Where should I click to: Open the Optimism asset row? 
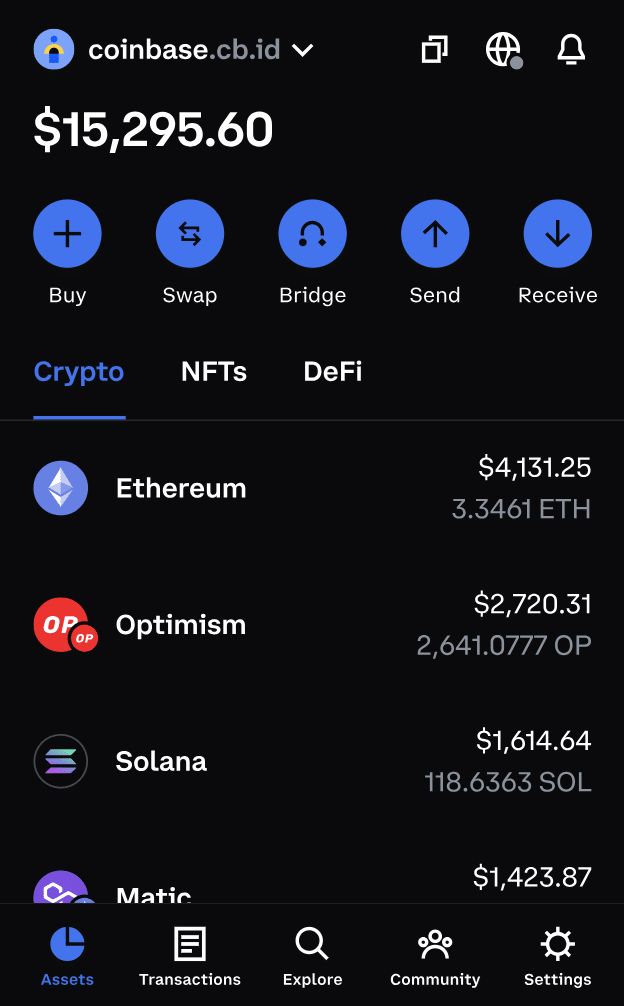312,624
